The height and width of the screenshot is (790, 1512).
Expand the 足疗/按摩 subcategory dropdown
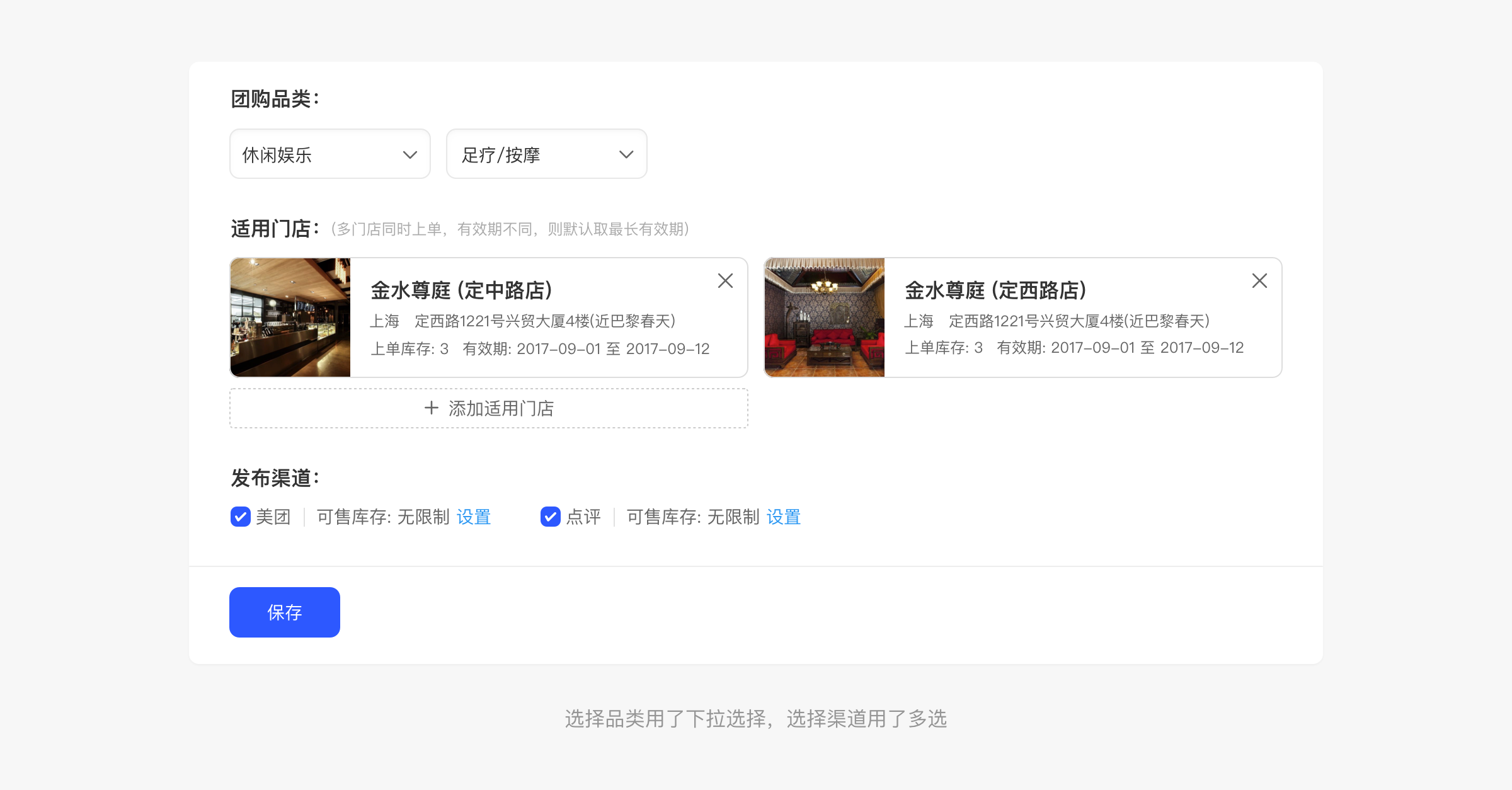pos(547,154)
